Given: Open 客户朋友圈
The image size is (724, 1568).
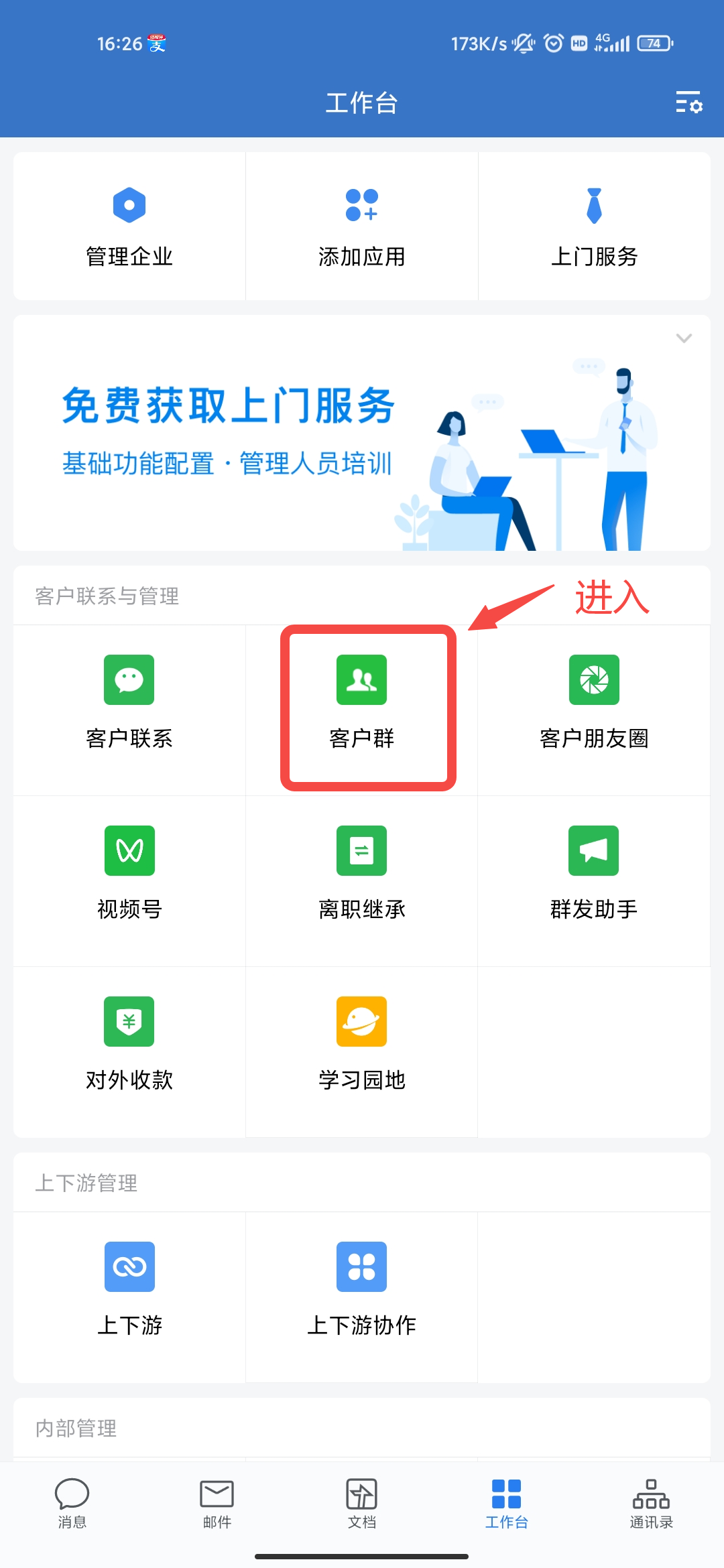Looking at the screenshot, I should point(594,701).
